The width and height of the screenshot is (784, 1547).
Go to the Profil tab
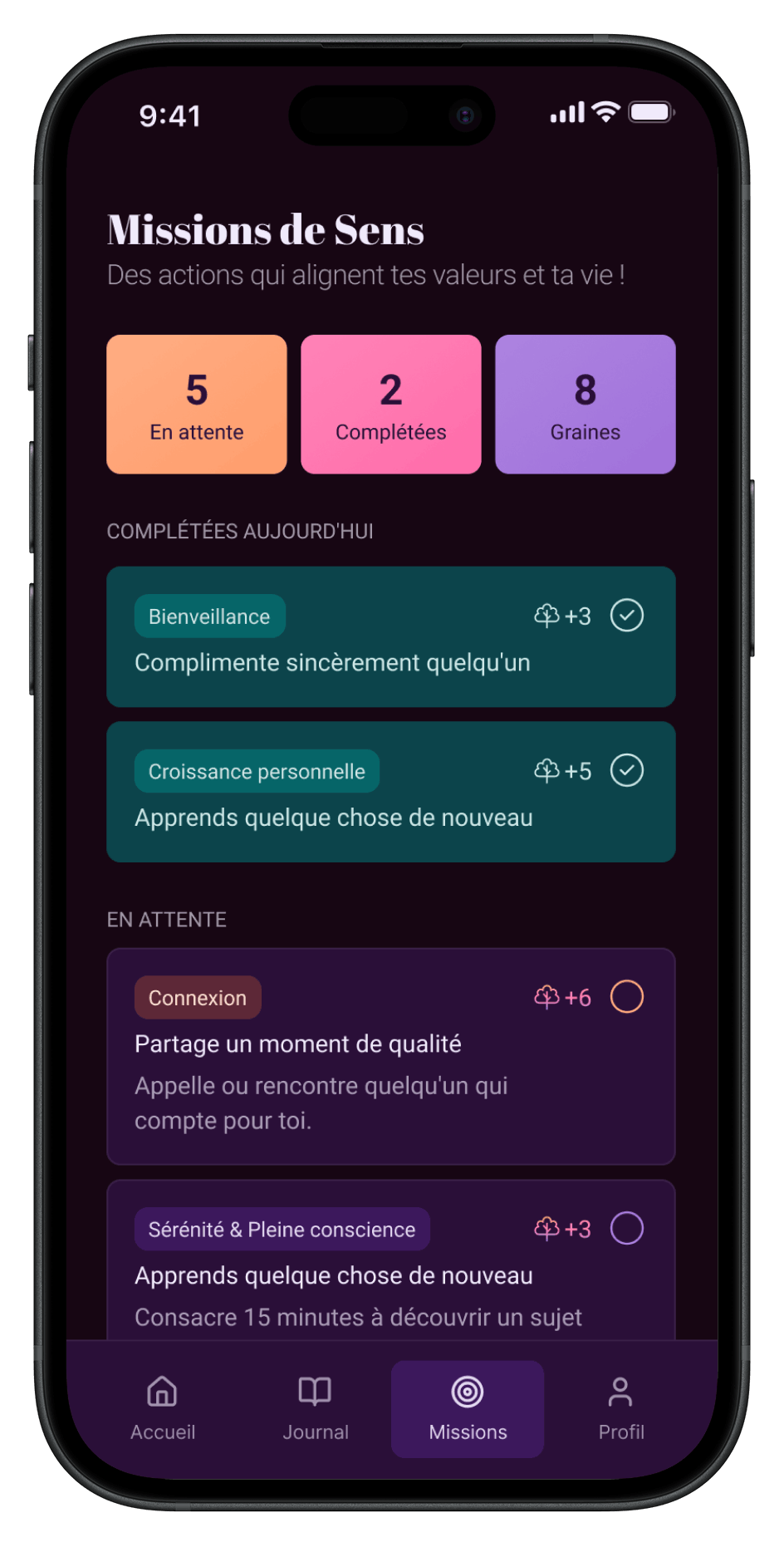click(x=620, y=1407)
